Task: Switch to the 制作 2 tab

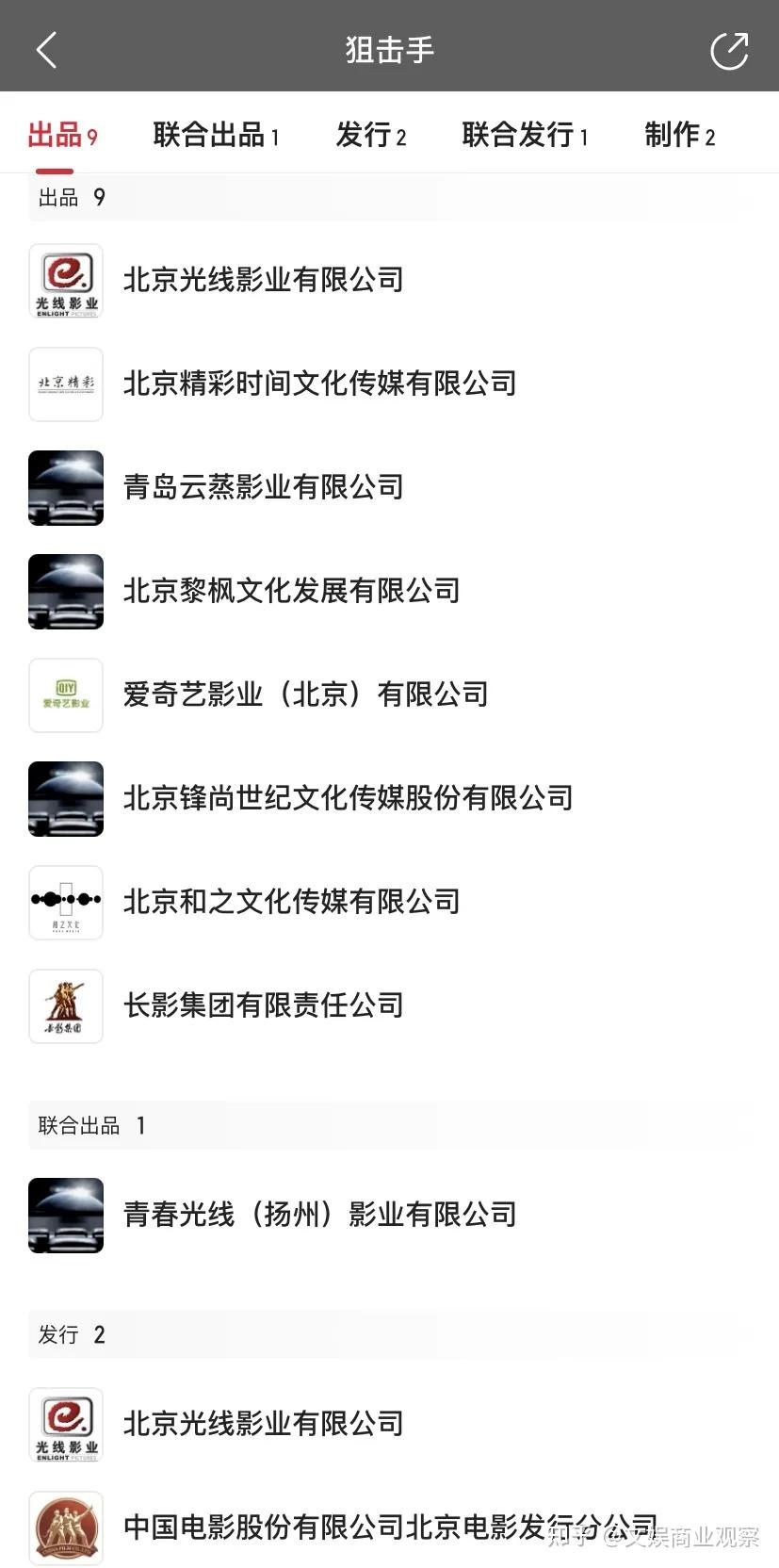Action: (680, 135)
